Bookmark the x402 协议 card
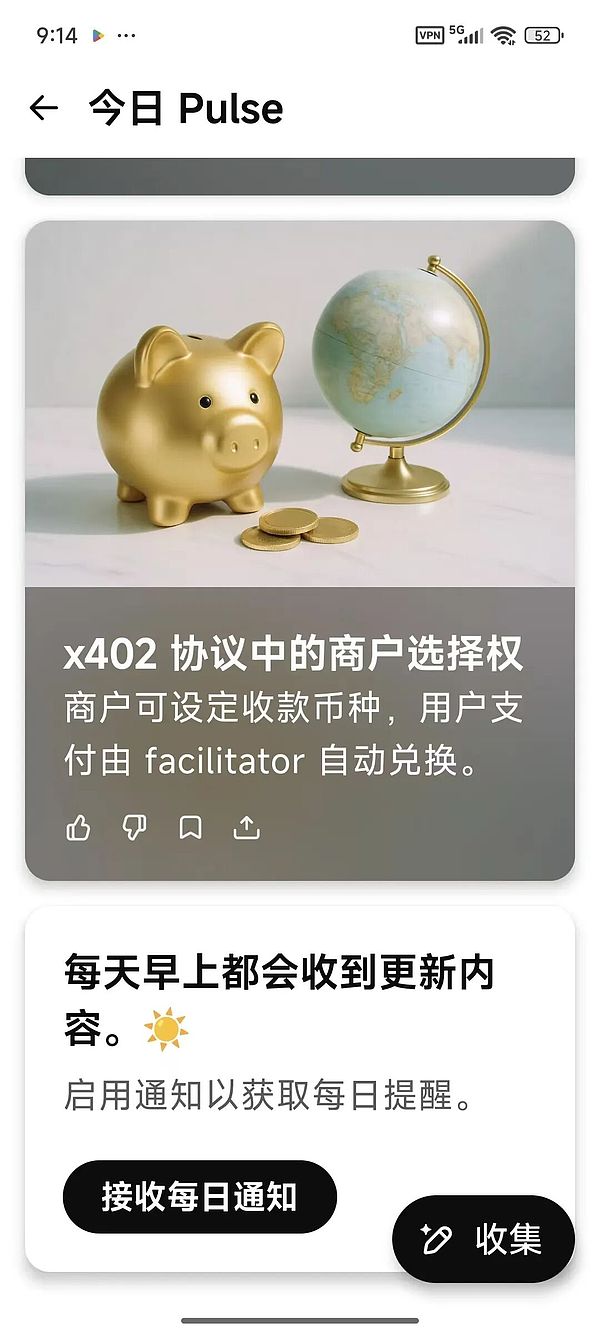This screenshot has height=1333, width=600. [190, 828]
